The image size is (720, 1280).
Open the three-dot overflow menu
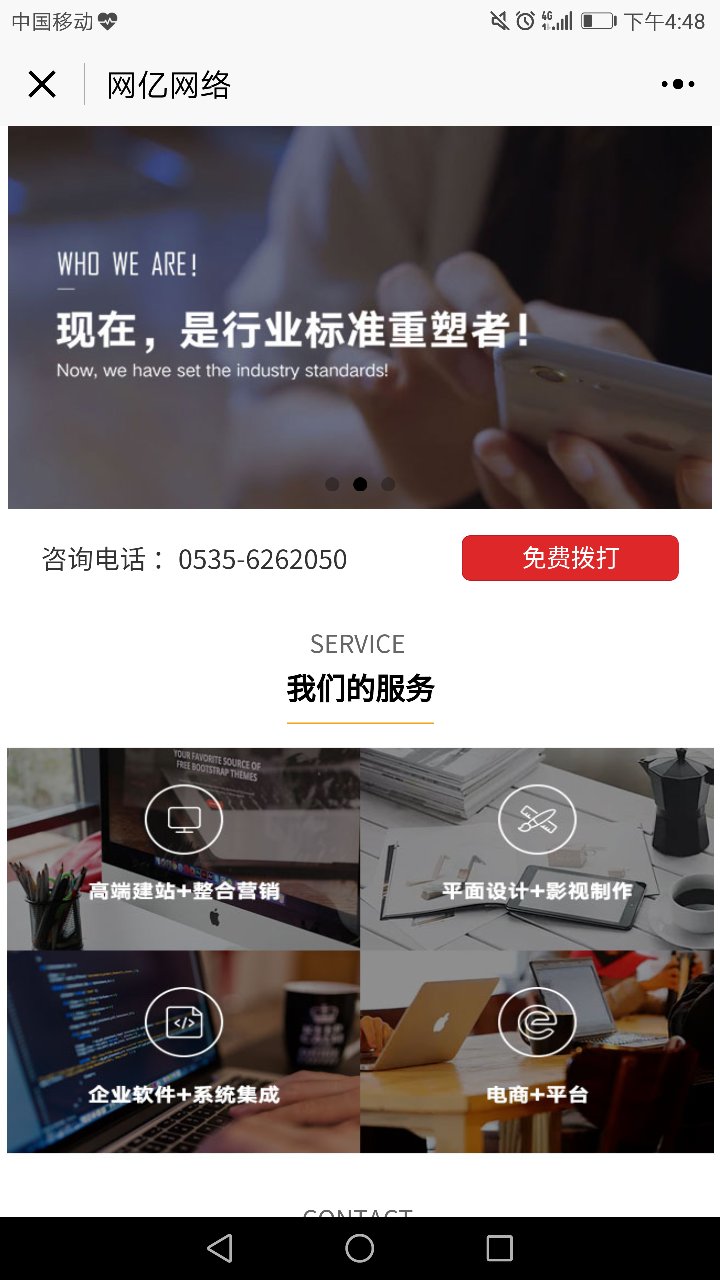677,85
